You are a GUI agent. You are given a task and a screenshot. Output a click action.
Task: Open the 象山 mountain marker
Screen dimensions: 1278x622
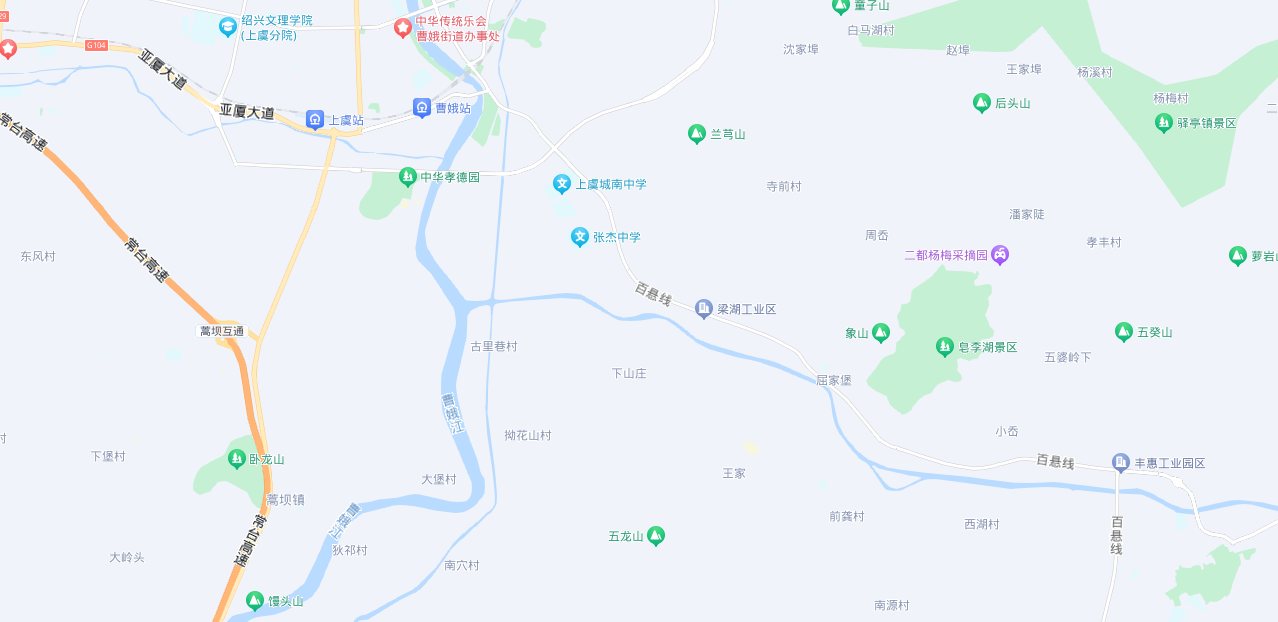(x=880, y=333)
